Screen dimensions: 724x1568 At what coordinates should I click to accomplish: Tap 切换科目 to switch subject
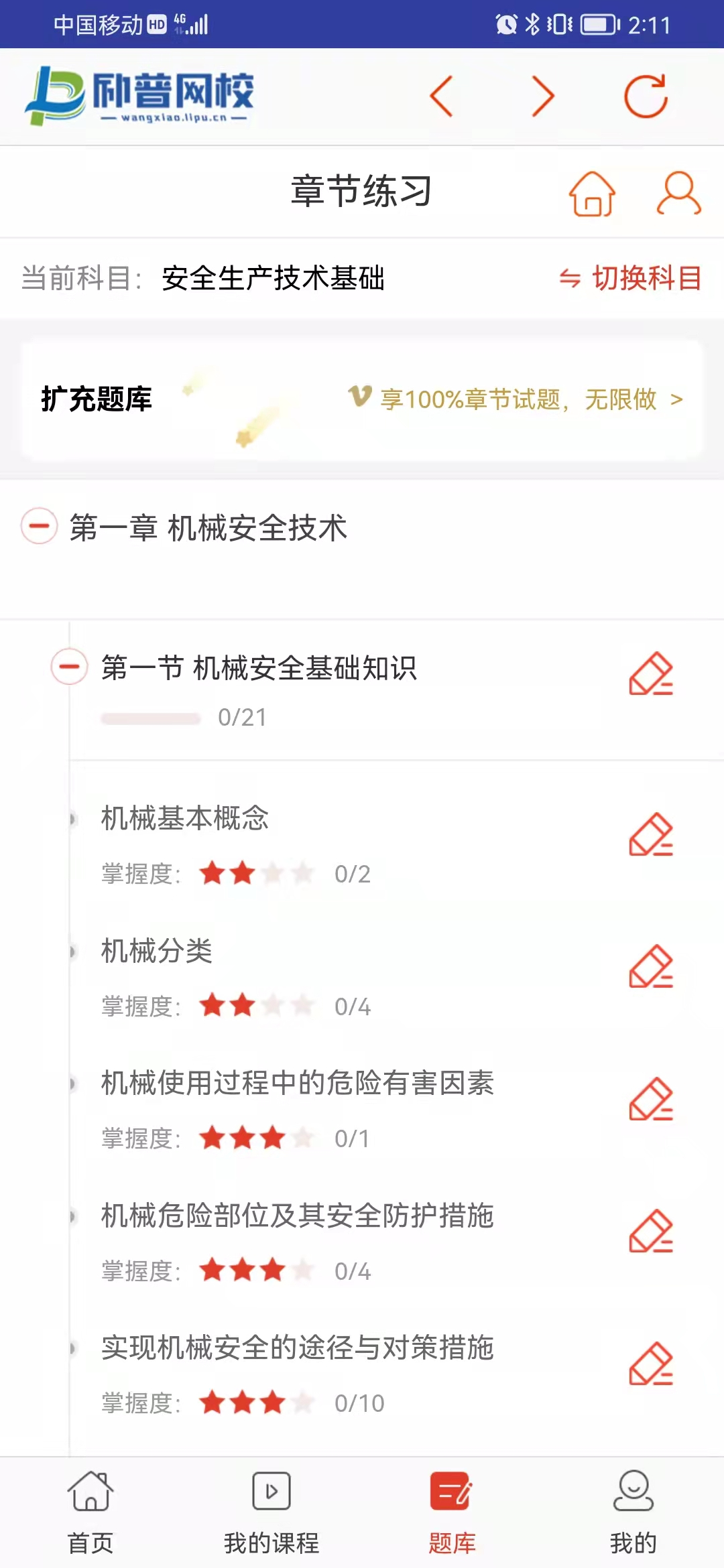631,278
